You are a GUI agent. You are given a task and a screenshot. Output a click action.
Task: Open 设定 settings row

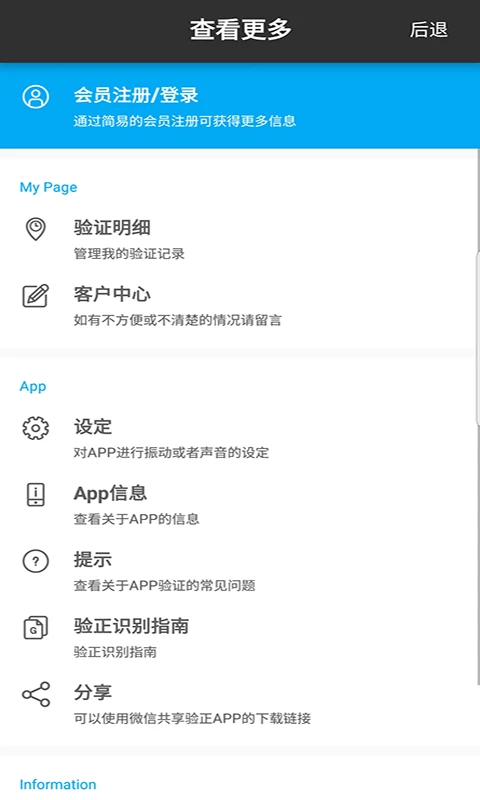pos(240,438)
